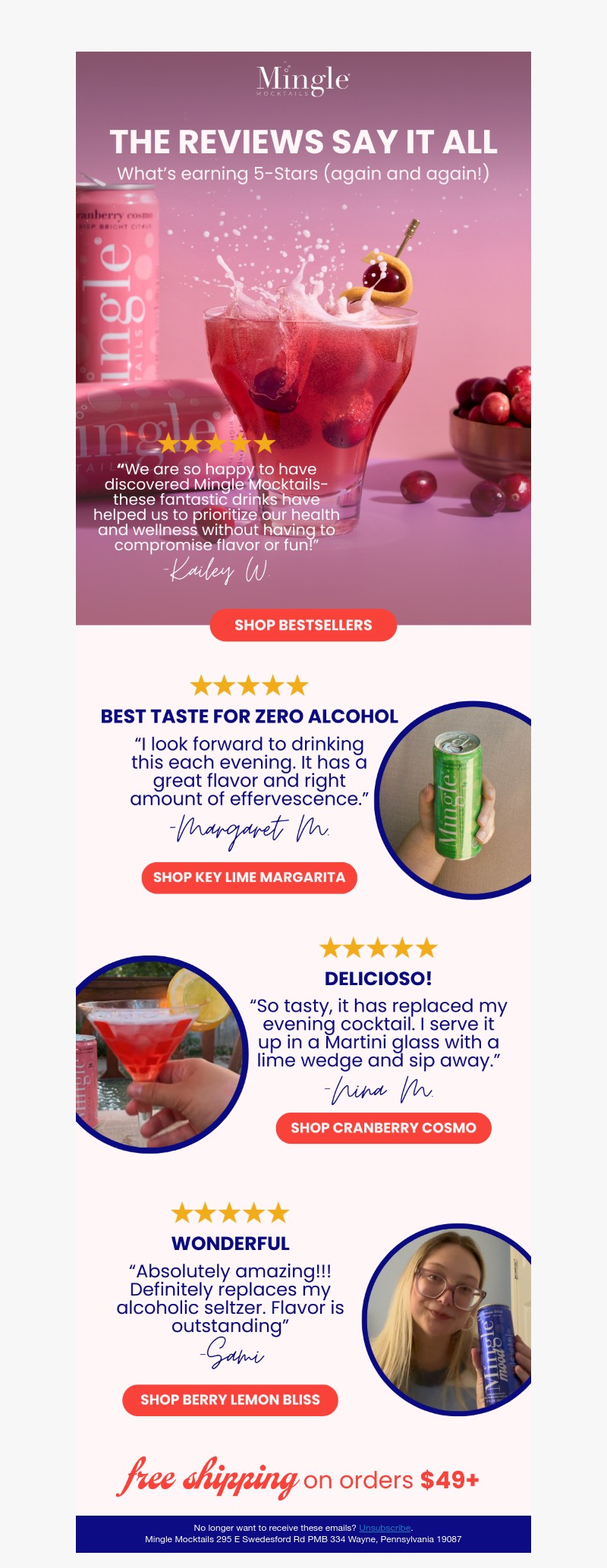Open Shop Key Lime Margarita
Image resolution: width=607 pixels, height=1568 pixels.
[249, 877]
